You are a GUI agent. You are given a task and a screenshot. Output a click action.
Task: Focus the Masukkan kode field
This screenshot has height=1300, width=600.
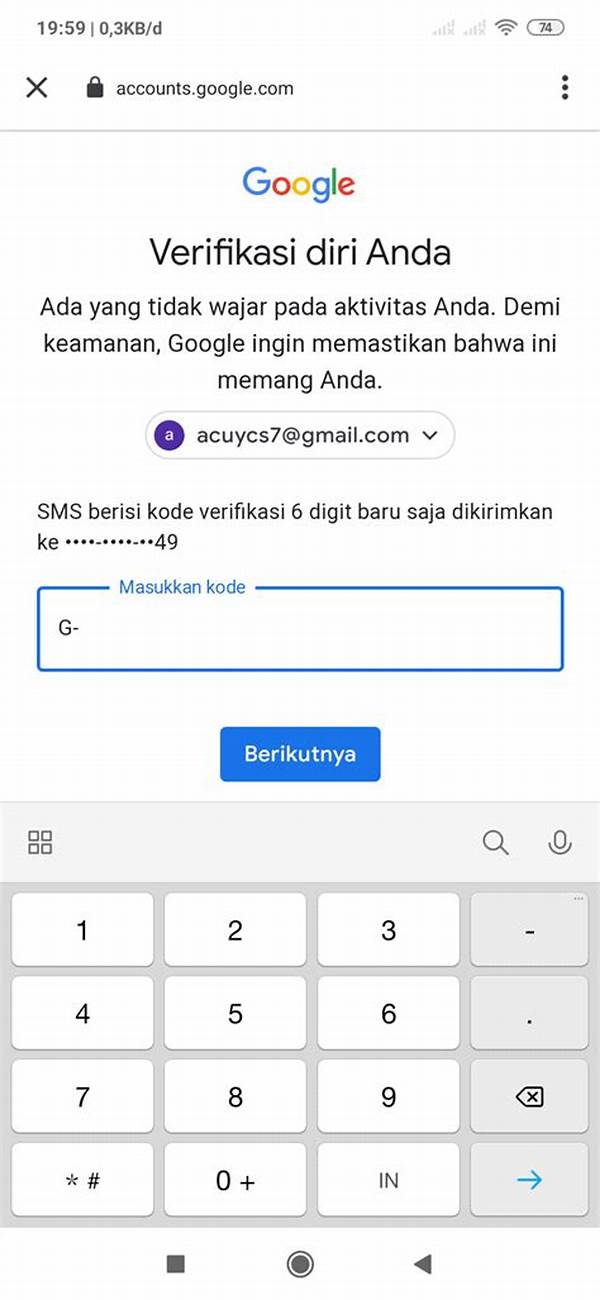(300, 629)
